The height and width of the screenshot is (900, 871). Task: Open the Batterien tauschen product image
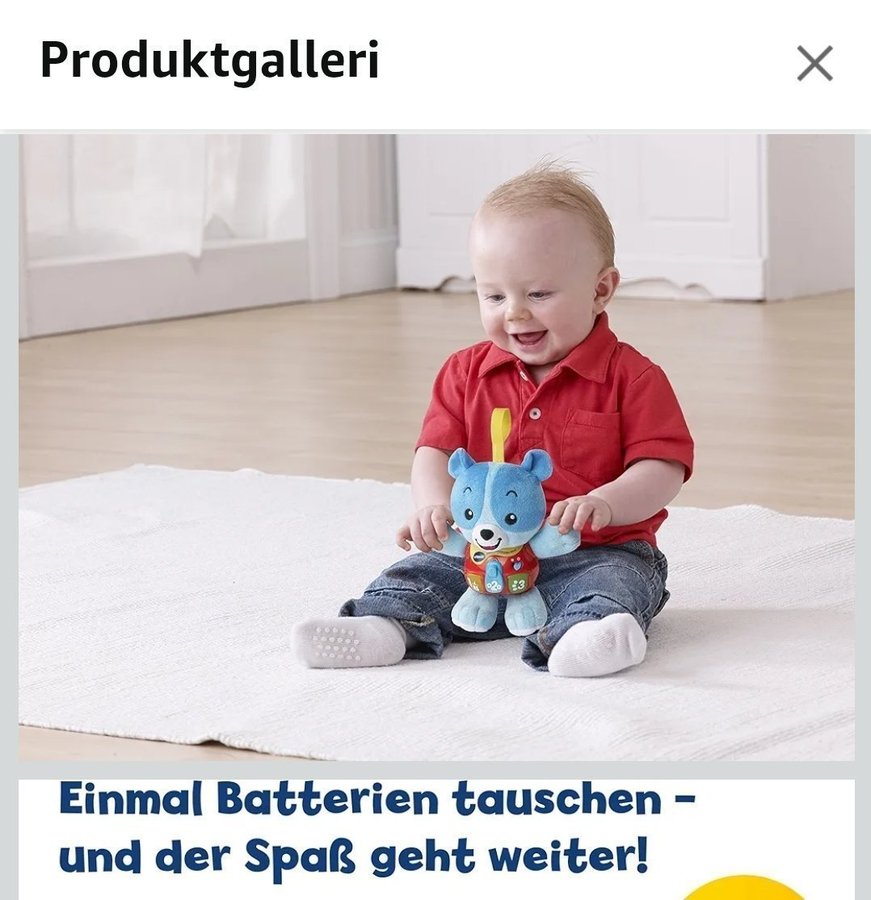(x=436, y=840)
